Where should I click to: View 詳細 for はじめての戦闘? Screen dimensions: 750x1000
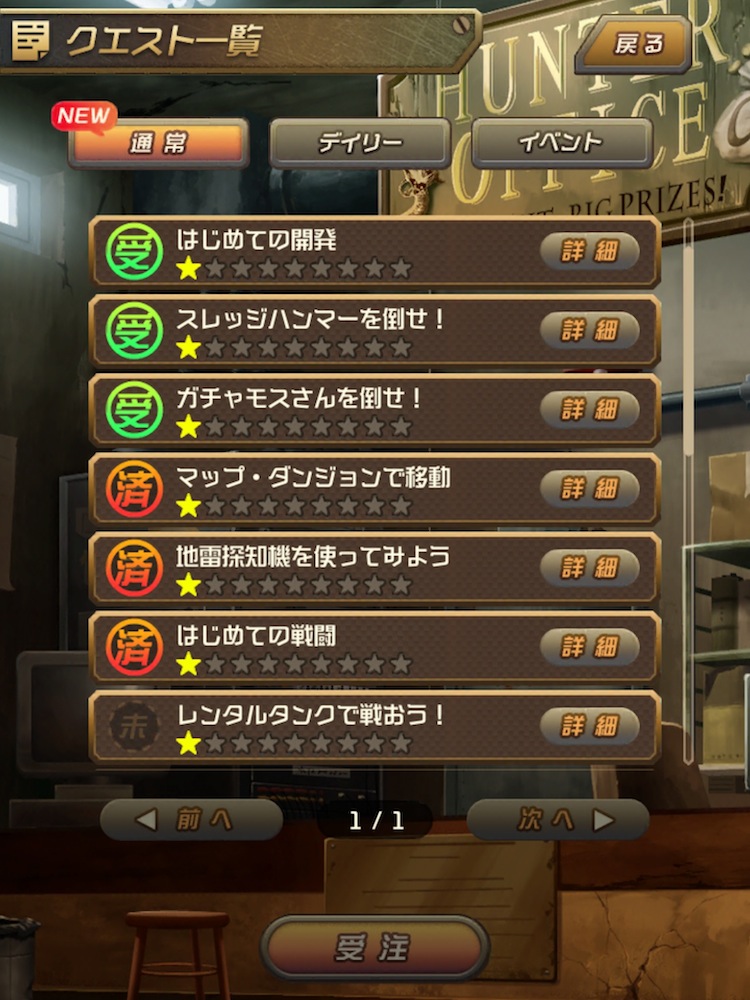589,646
